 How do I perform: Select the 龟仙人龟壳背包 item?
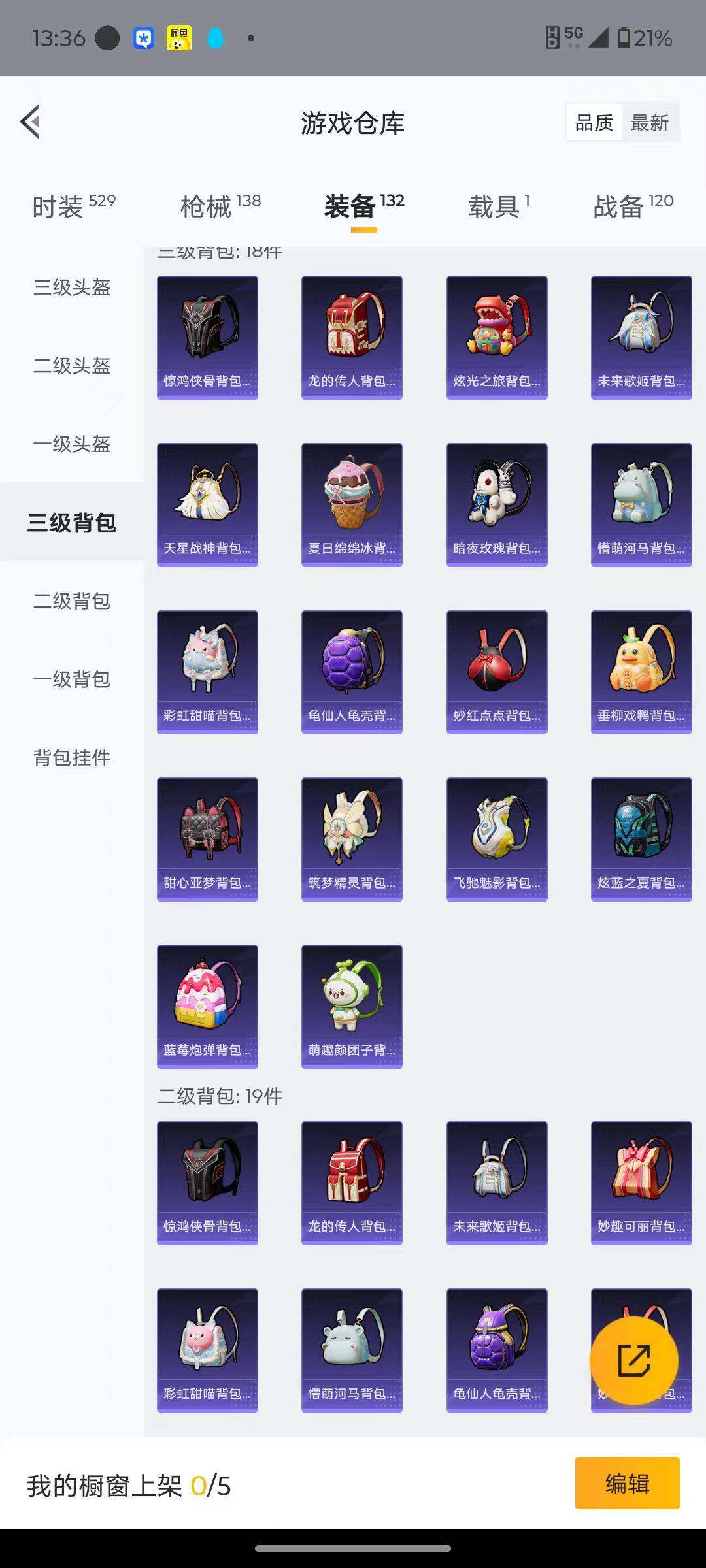coord(352,672)
